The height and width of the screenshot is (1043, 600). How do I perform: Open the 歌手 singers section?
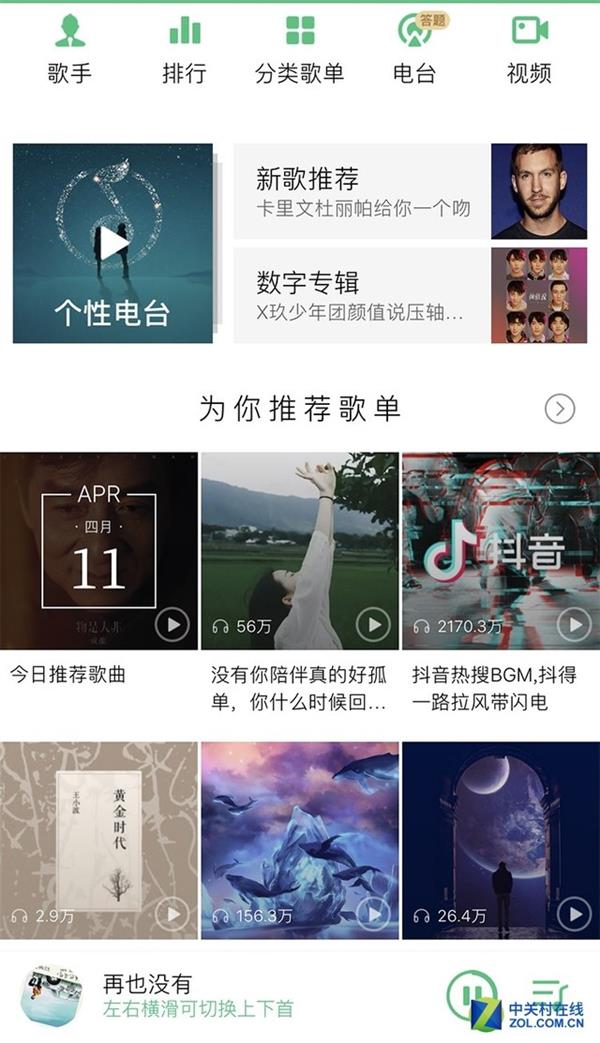pos(70,48)
